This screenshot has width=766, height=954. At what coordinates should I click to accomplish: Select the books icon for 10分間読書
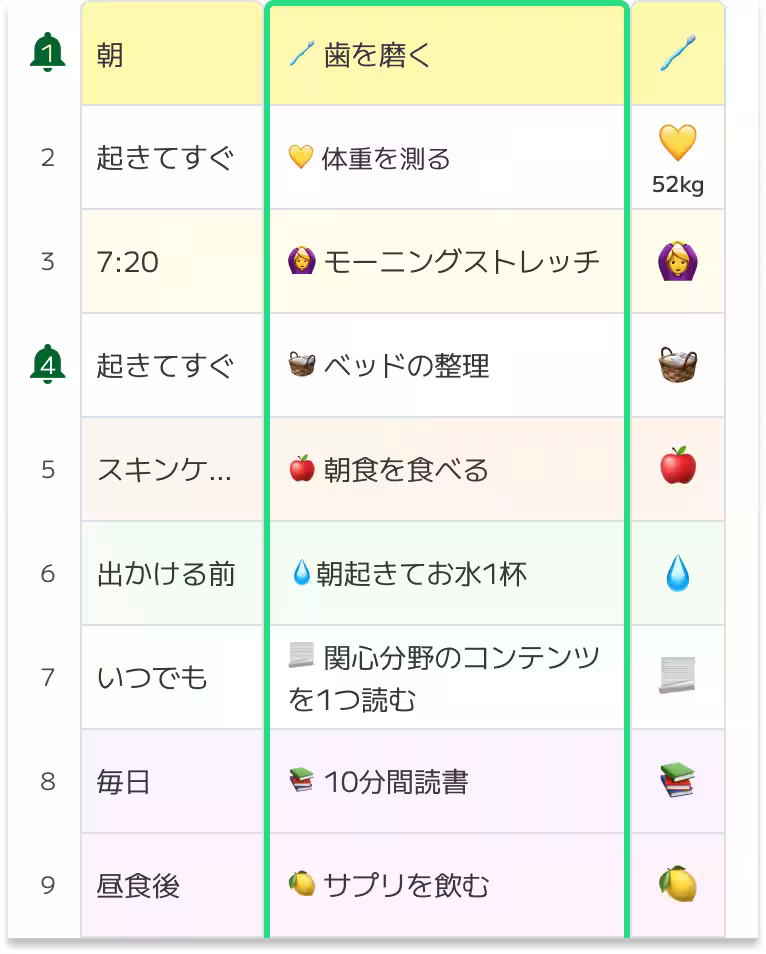click(x=678, y=780)
